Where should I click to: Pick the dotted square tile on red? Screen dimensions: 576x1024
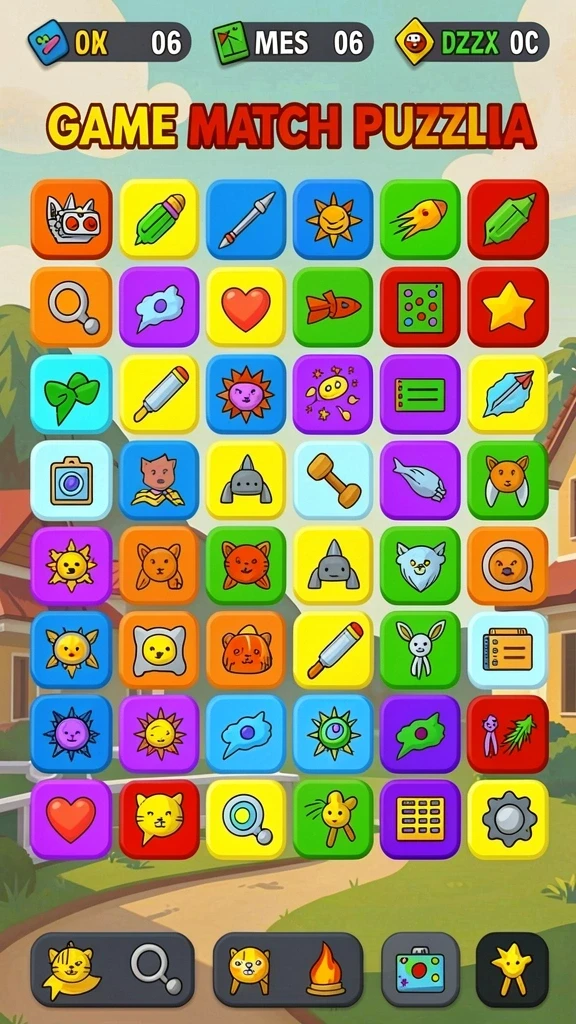pyautogui.click(x=420, y=306)
